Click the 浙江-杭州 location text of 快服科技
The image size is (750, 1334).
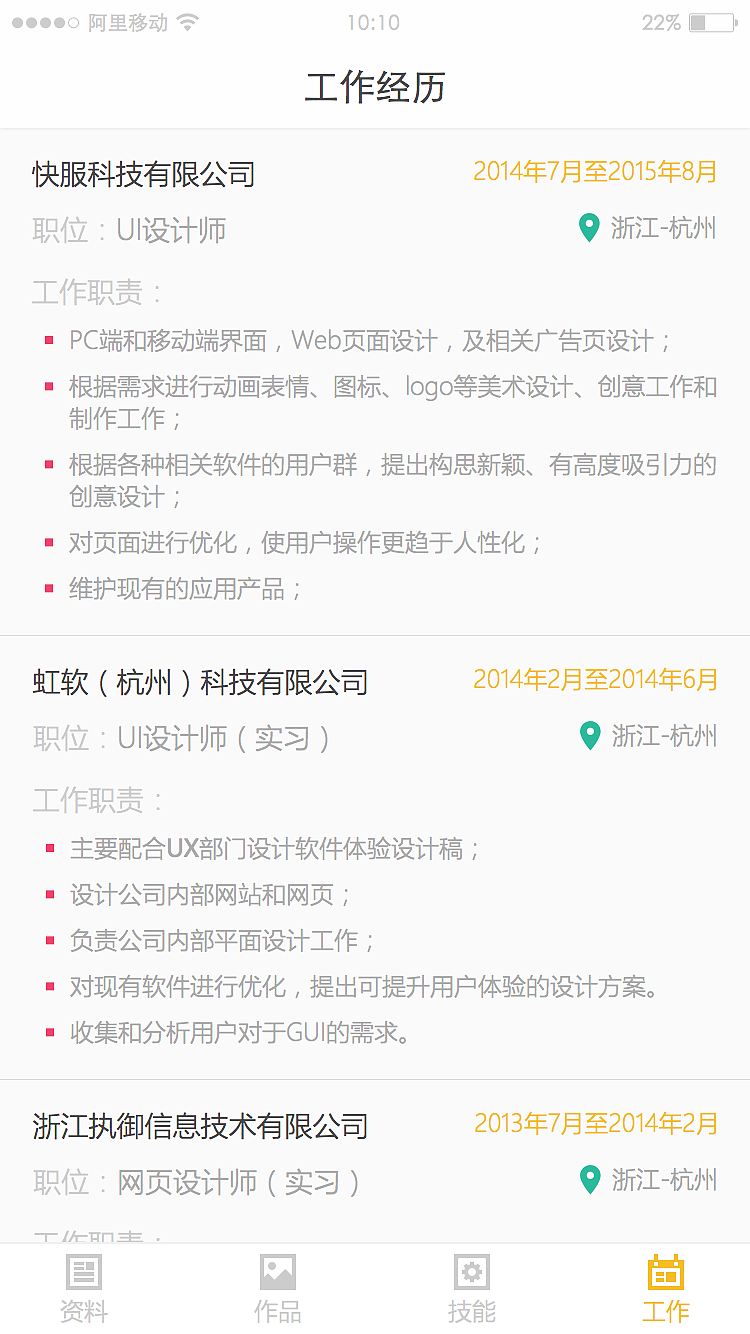[x=666, y=228]
